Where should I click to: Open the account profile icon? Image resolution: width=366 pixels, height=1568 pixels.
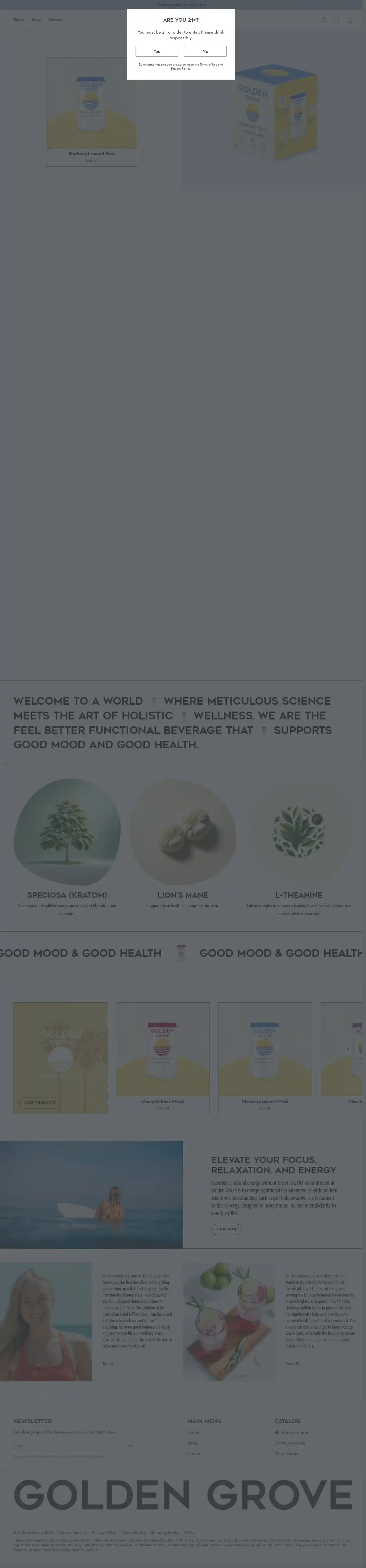[x=325, y=19]
